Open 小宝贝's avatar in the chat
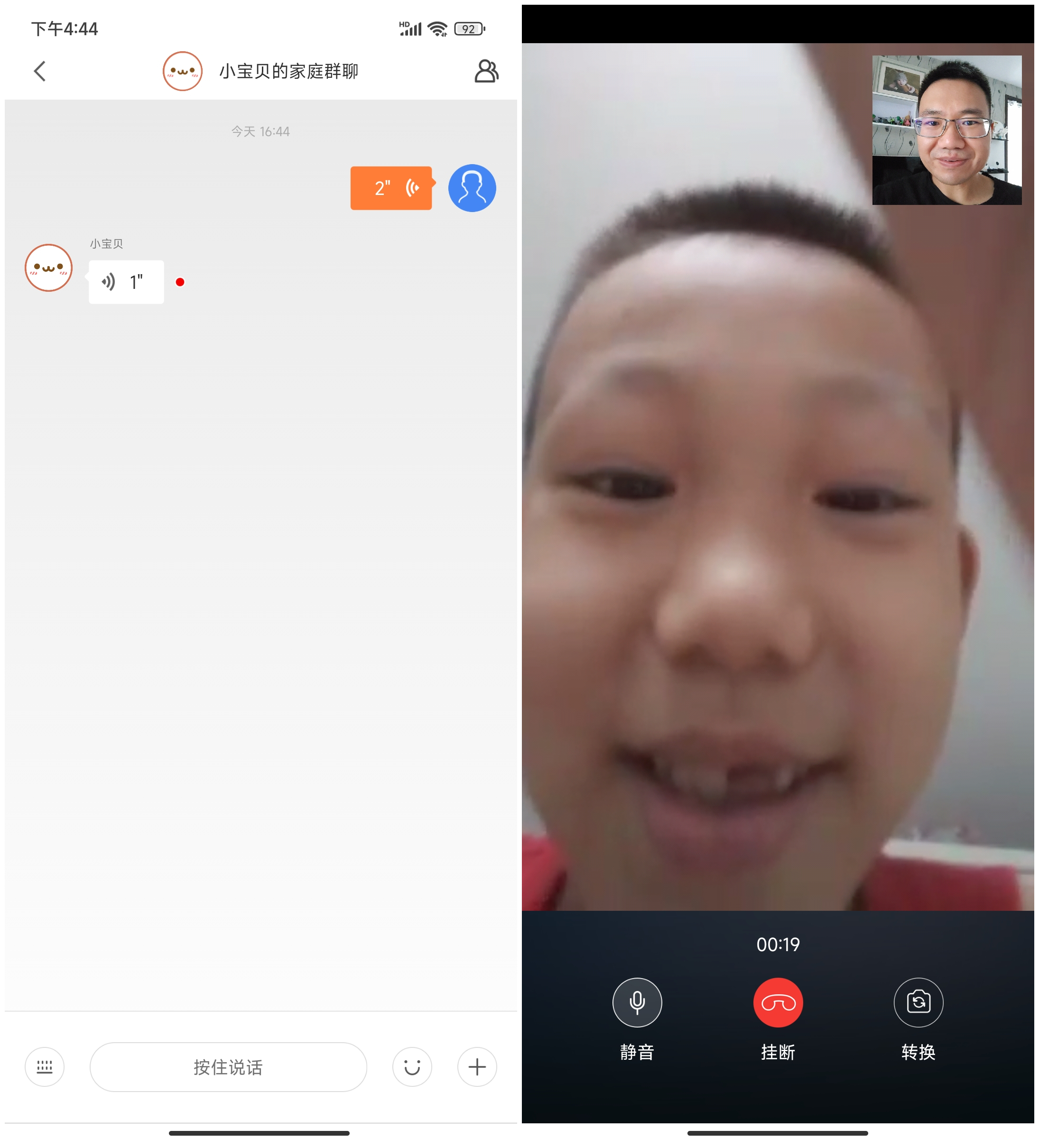1039x1148 pixels. click(x=48, y=268)
